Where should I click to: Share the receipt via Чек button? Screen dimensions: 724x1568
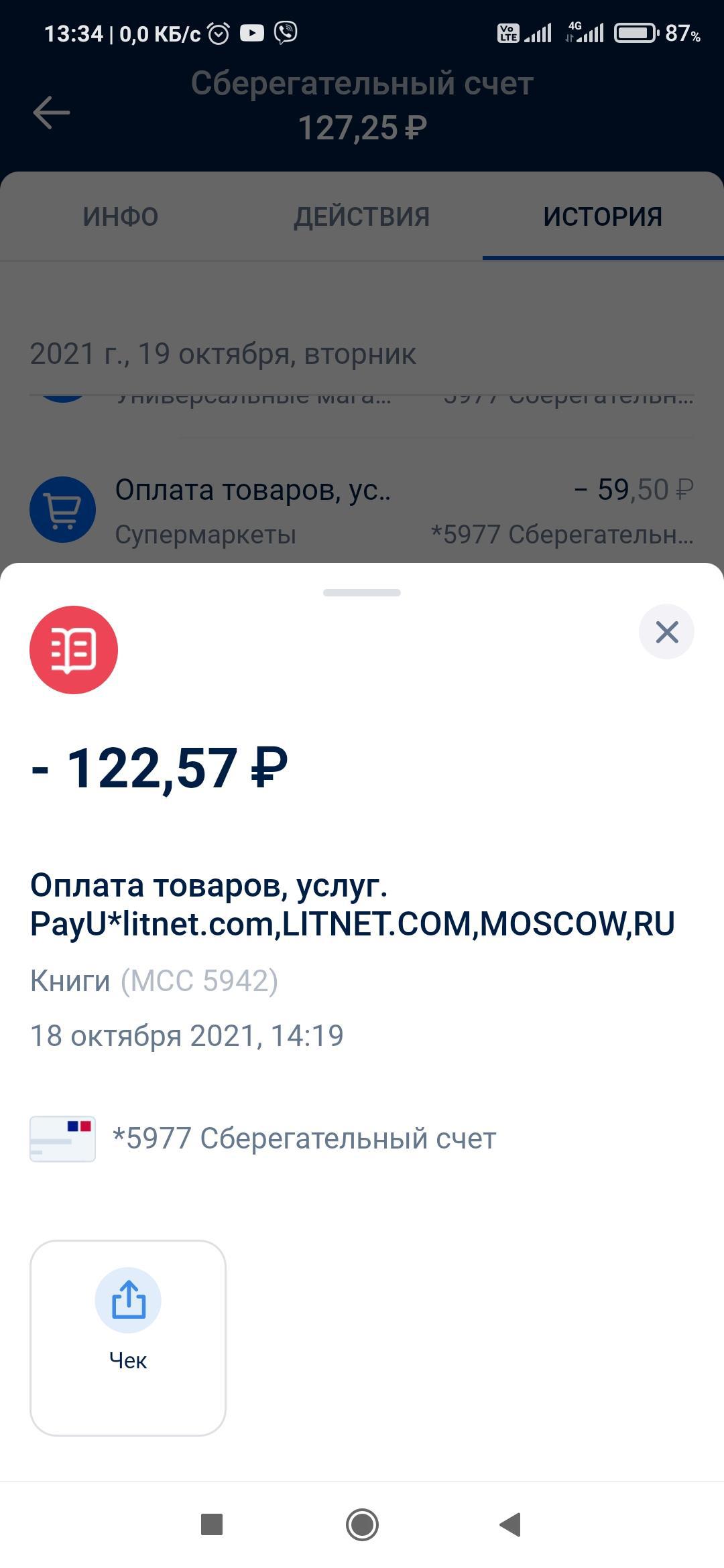pos(128,1337)
